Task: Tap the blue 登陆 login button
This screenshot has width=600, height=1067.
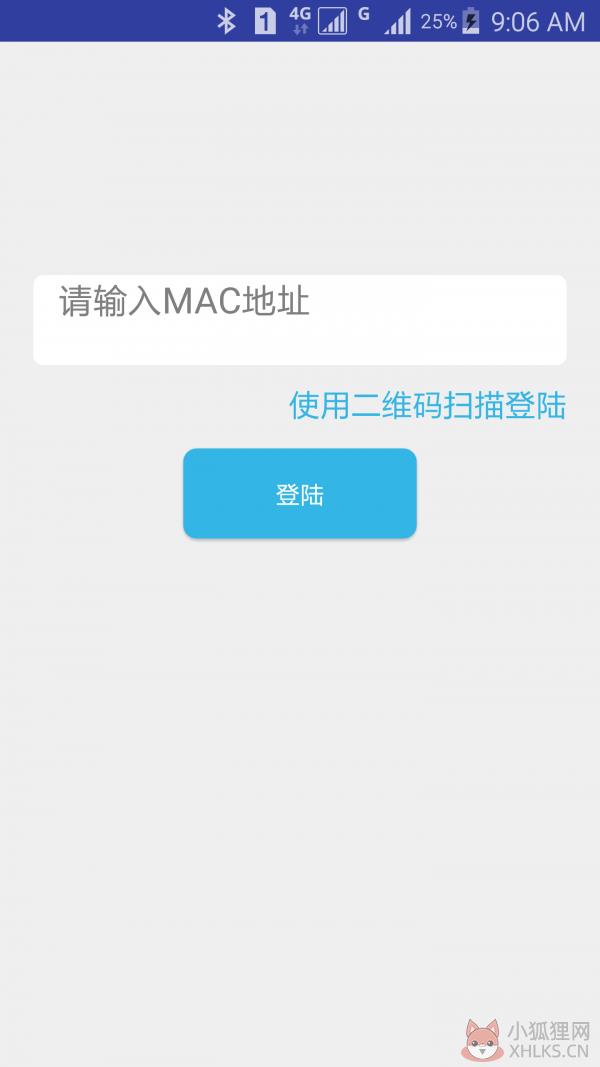Action: coord(299,493)
